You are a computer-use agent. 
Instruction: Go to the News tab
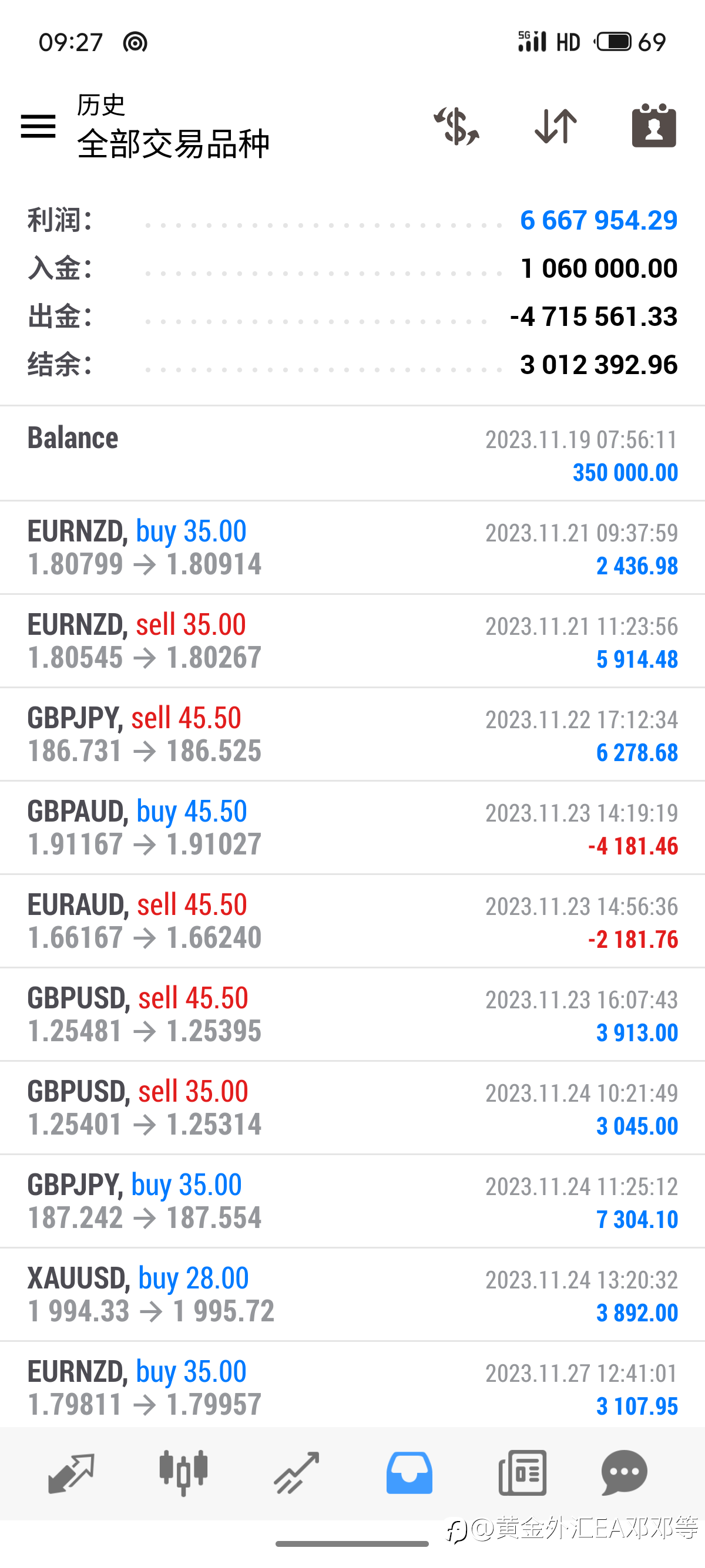click(522, 1473)
